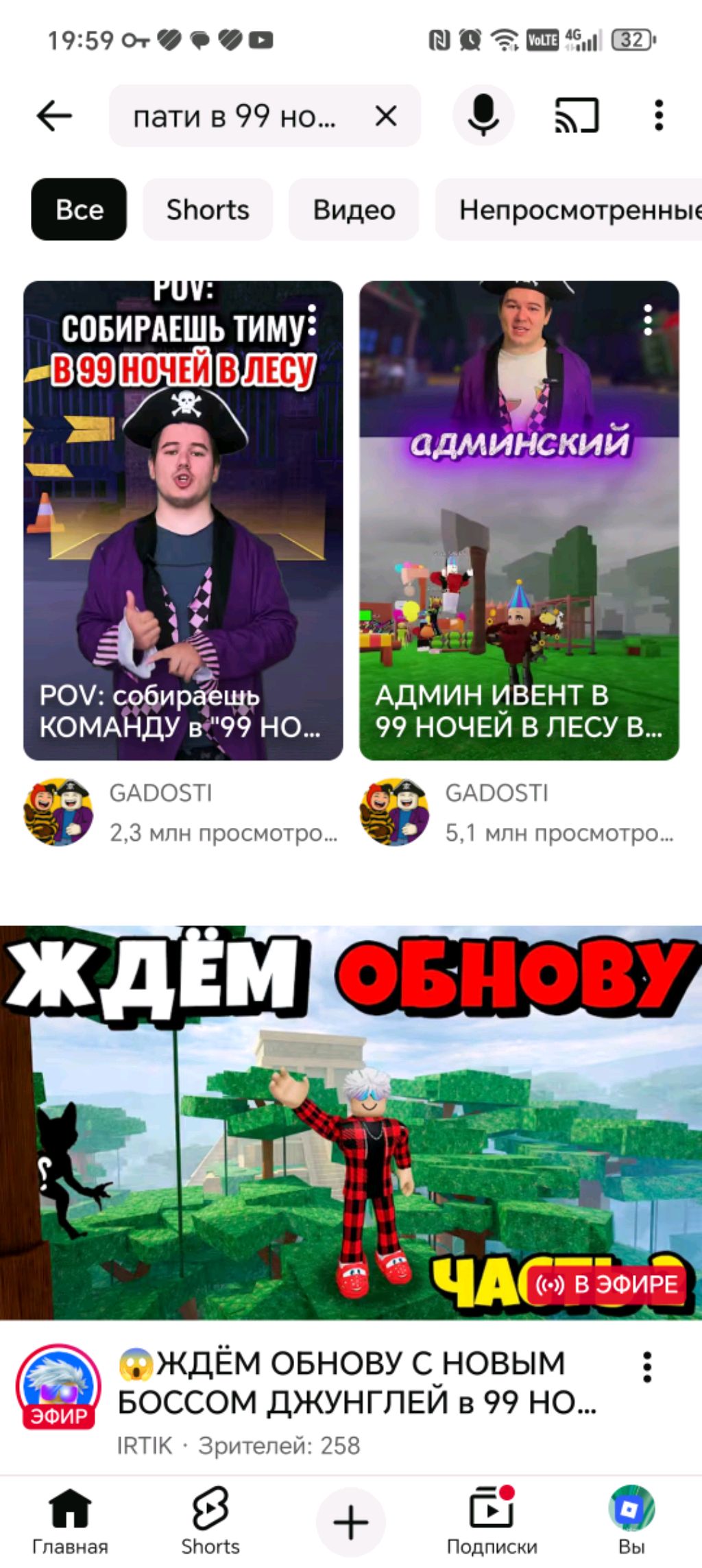Clear the search query text
The width and height of the screenshot is (702, 1568).
point(386,116)
